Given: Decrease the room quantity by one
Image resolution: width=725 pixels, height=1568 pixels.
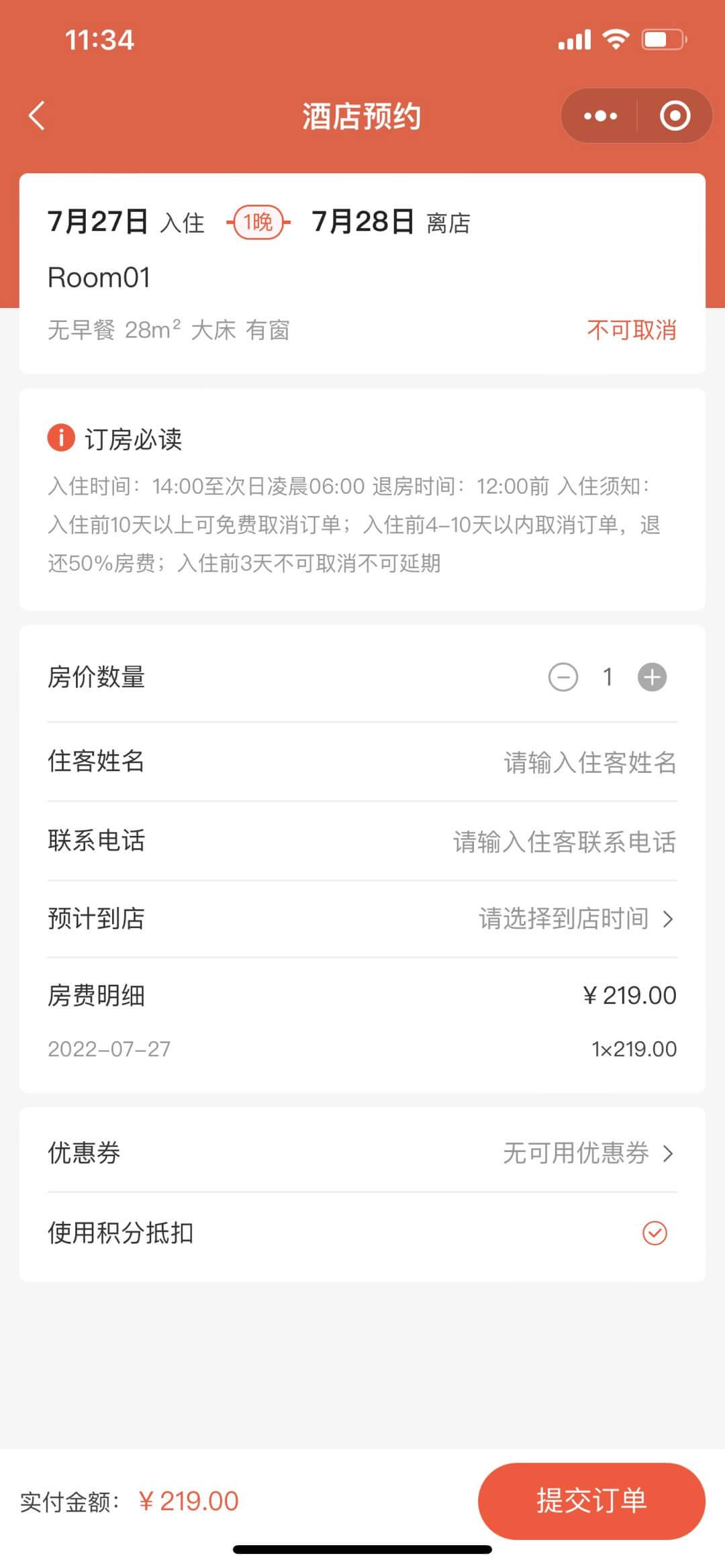Looking at the screenshot, I should click(563, 677).
